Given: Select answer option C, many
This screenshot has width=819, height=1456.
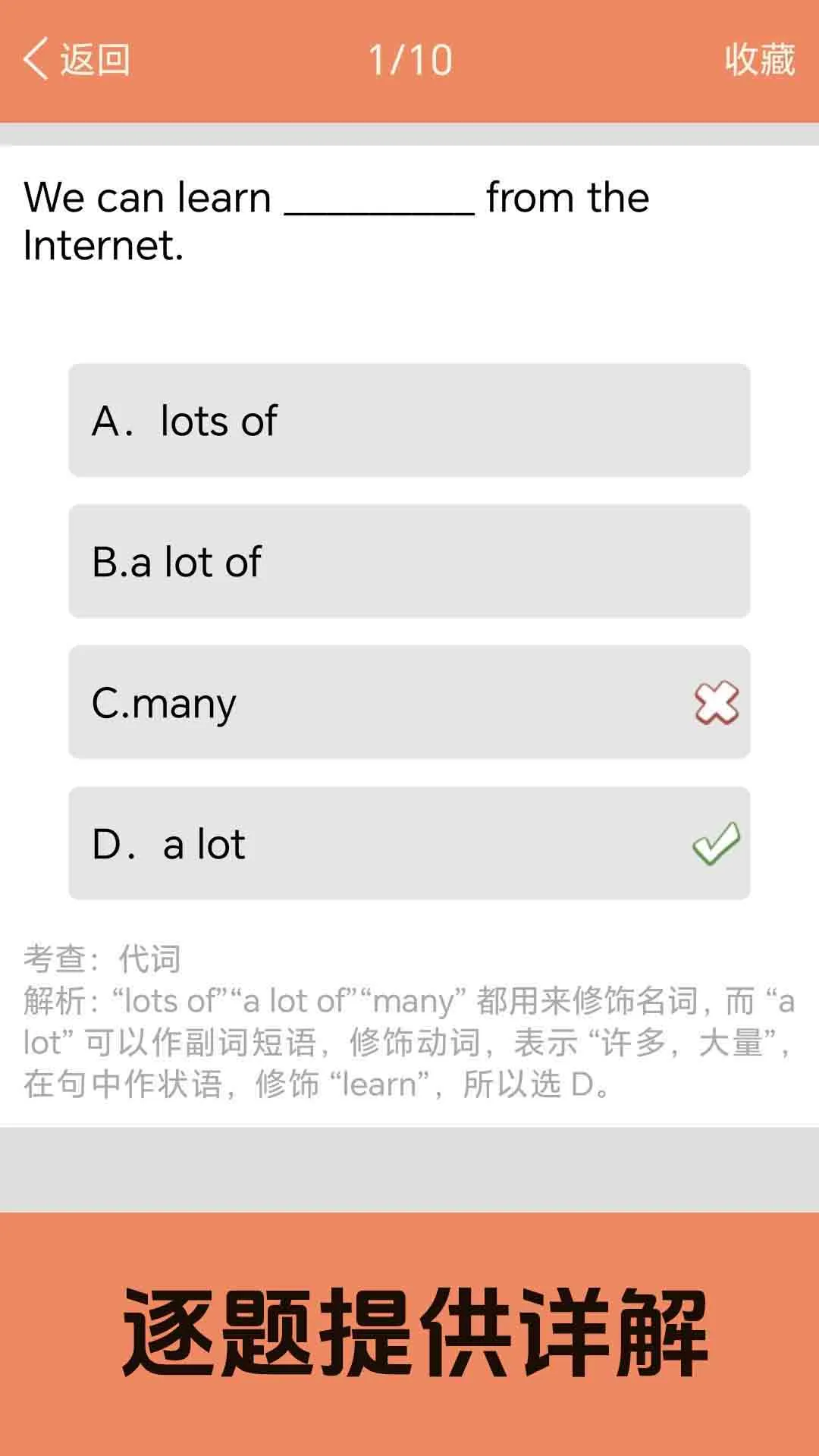Looking at the screenshot, I should click(x=409, y=701).
